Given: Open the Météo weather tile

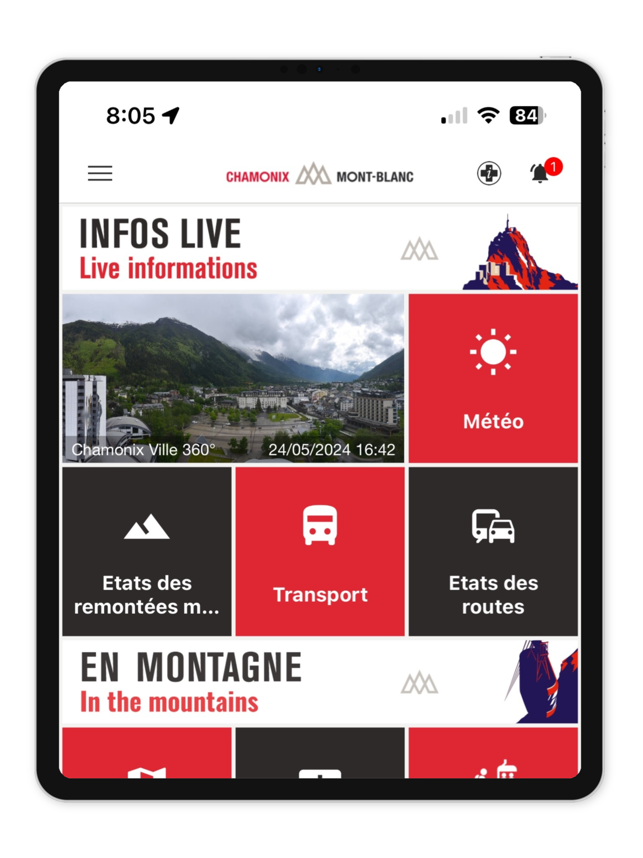Looking at the screenshot, I should (x=493, y=377).
